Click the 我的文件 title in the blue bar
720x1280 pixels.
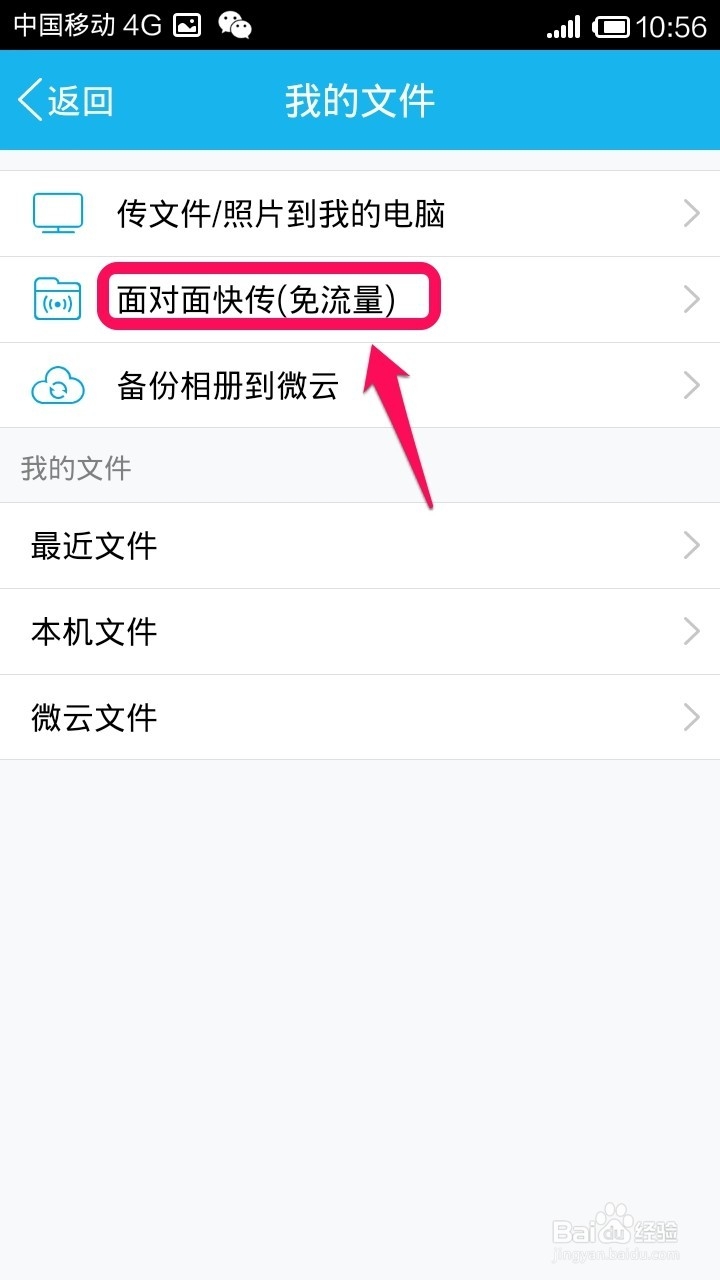click(360, 100)
